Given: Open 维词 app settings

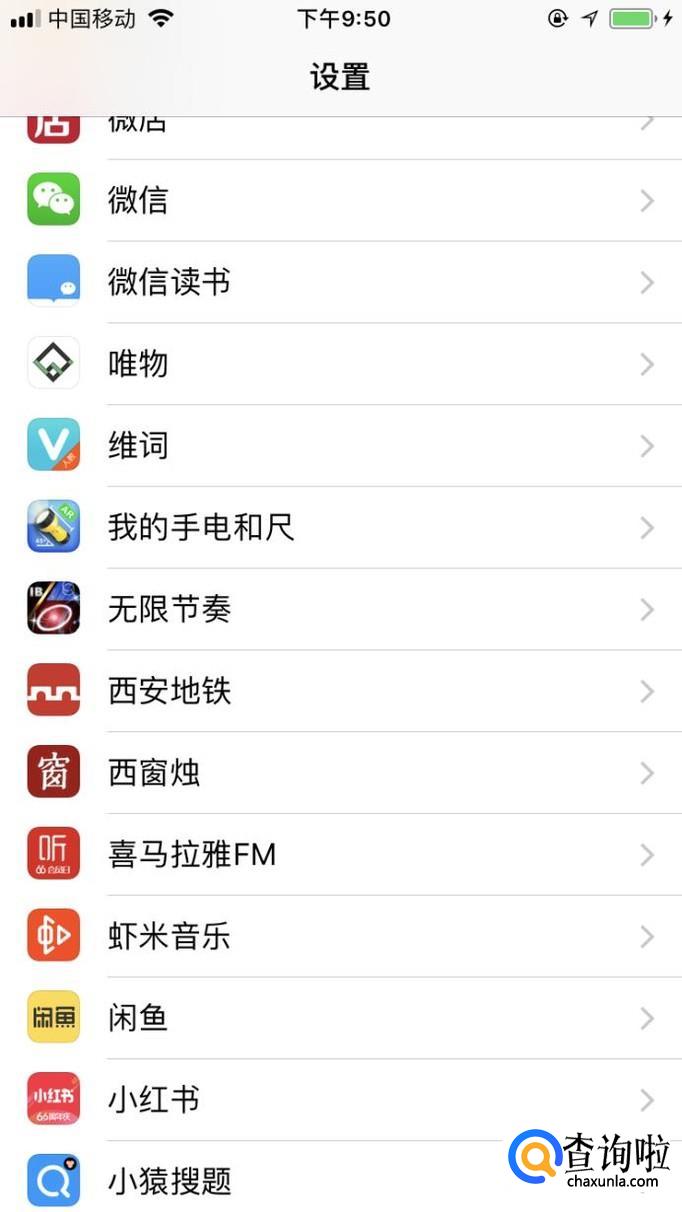Looking at the screenshot, I should pyautogui.click(x=340, y=446).
